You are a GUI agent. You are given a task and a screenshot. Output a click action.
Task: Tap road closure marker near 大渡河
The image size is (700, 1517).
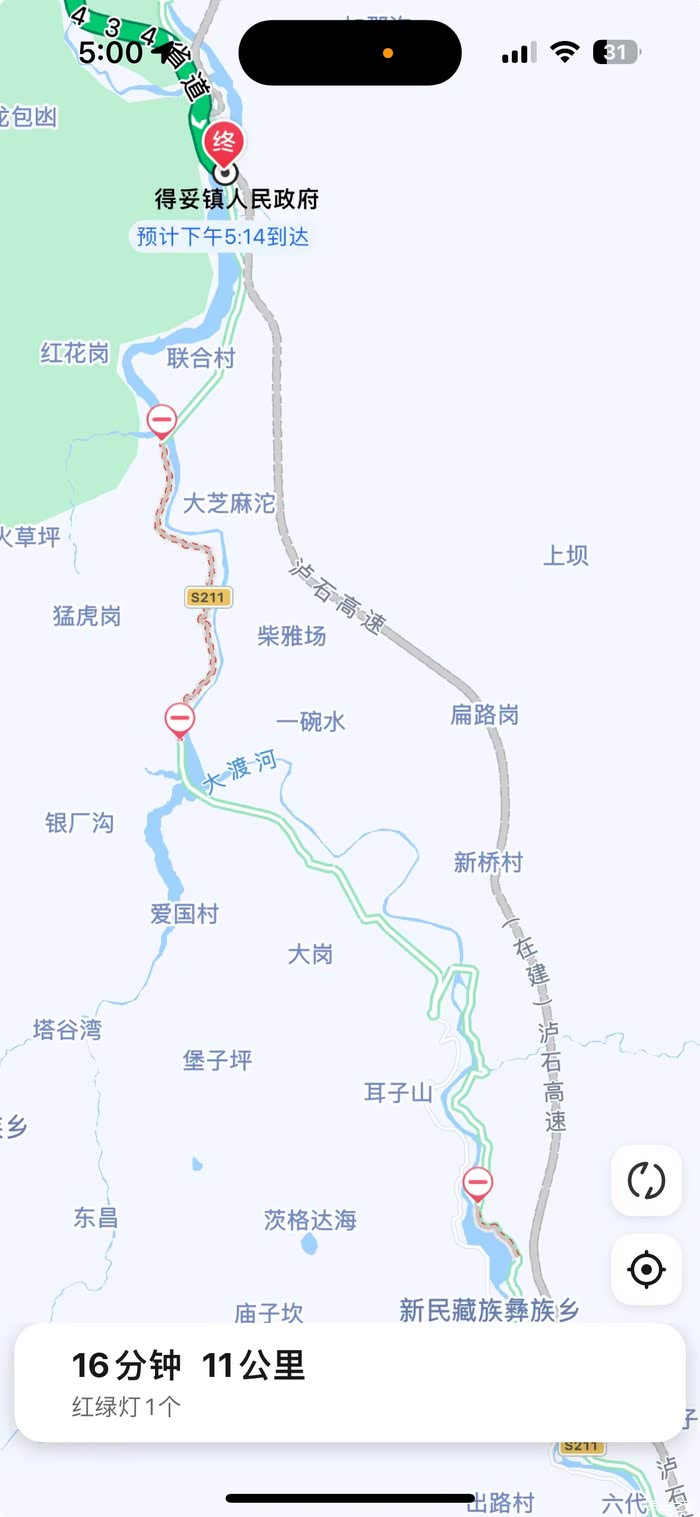click(x=180, y=718)
